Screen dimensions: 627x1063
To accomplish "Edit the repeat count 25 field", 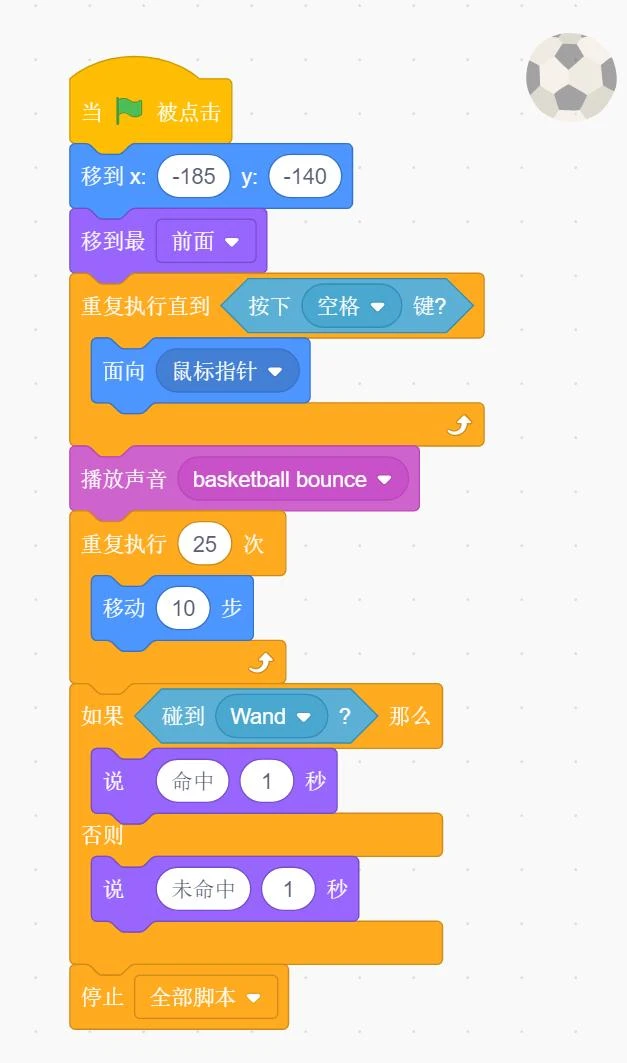I will point(204,544).
